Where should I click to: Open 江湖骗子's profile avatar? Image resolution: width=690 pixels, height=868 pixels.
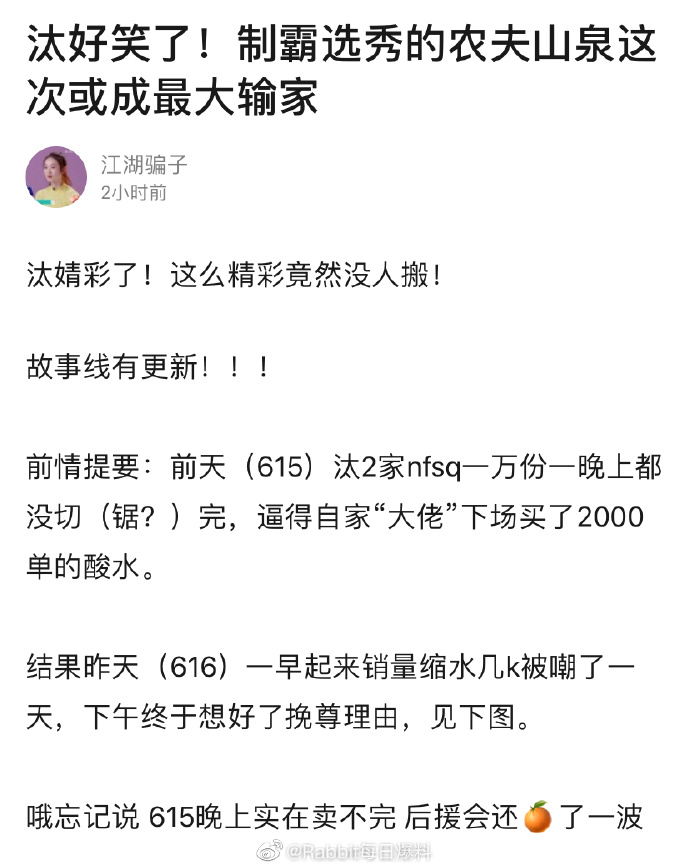tap(56, 177)
